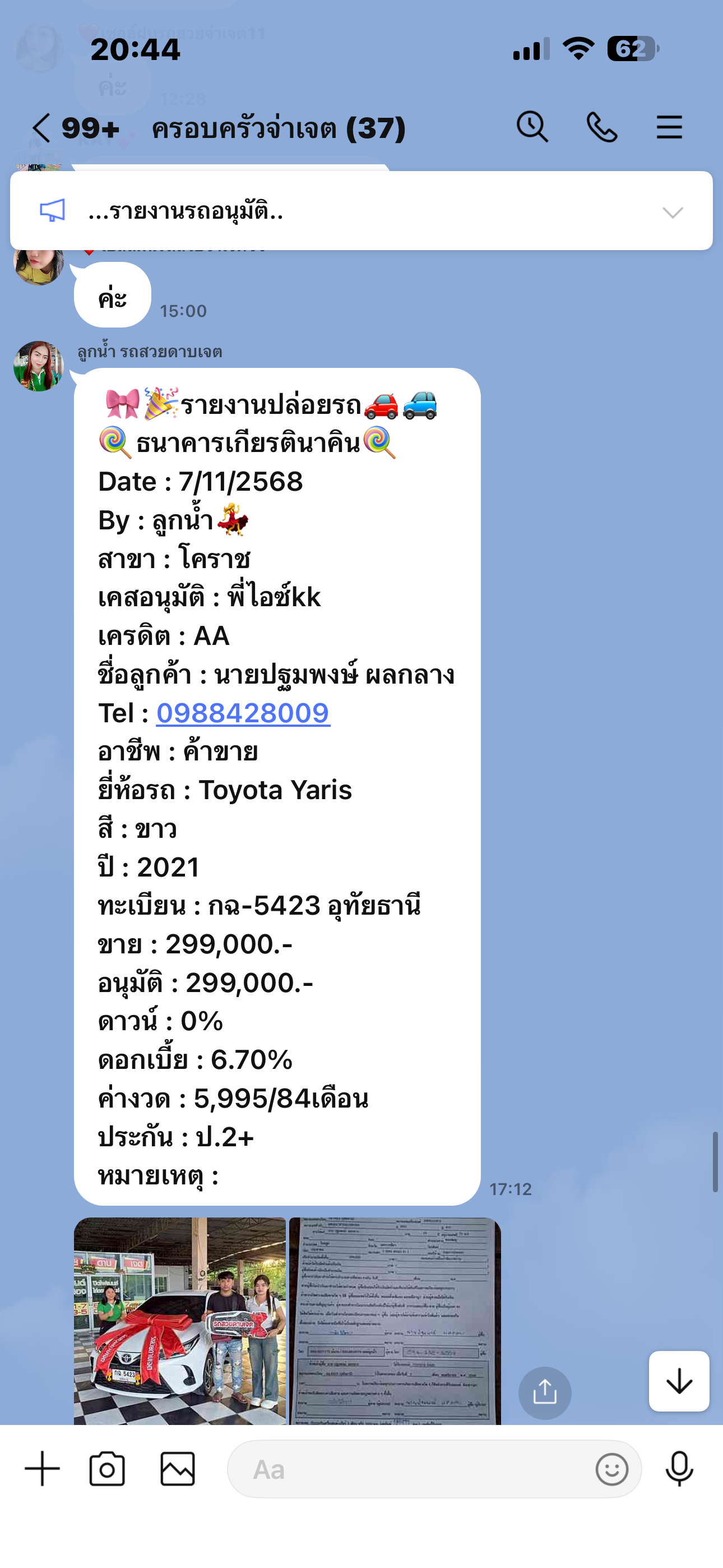Open the chat menu
The width and height of the screenshot is (723, 1568).
pyautogui.click(x=669, y=128)
